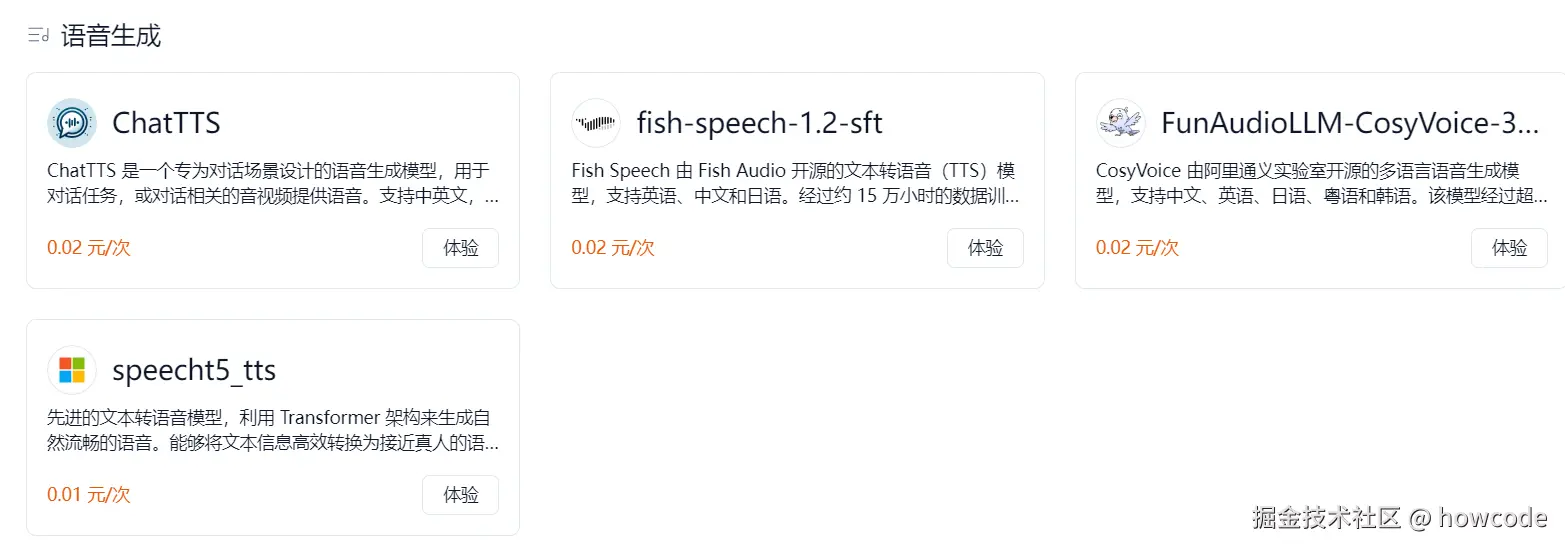View the FunAudioLLM-CosyVoice model card
The height and width of the screenshot is (549, 1565).
click(x=1349, y=123)
